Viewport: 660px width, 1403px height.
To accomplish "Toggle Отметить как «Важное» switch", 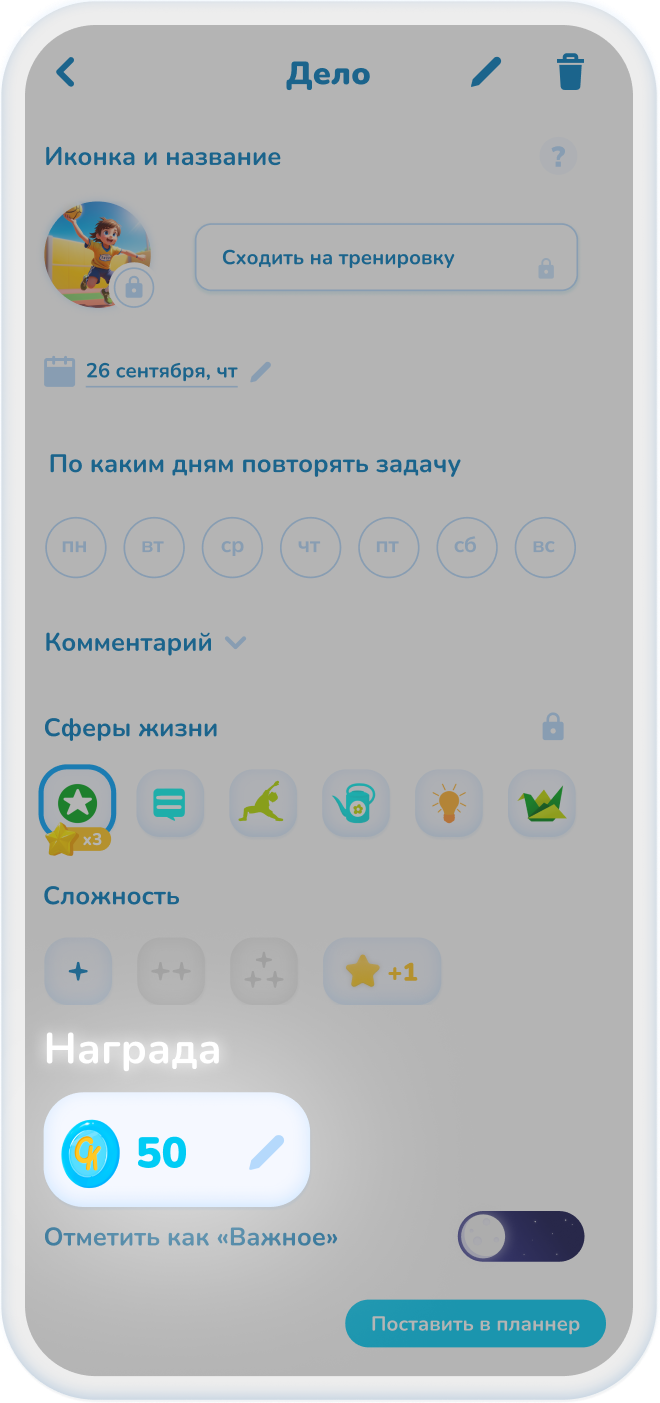I will pos(520,1237).
